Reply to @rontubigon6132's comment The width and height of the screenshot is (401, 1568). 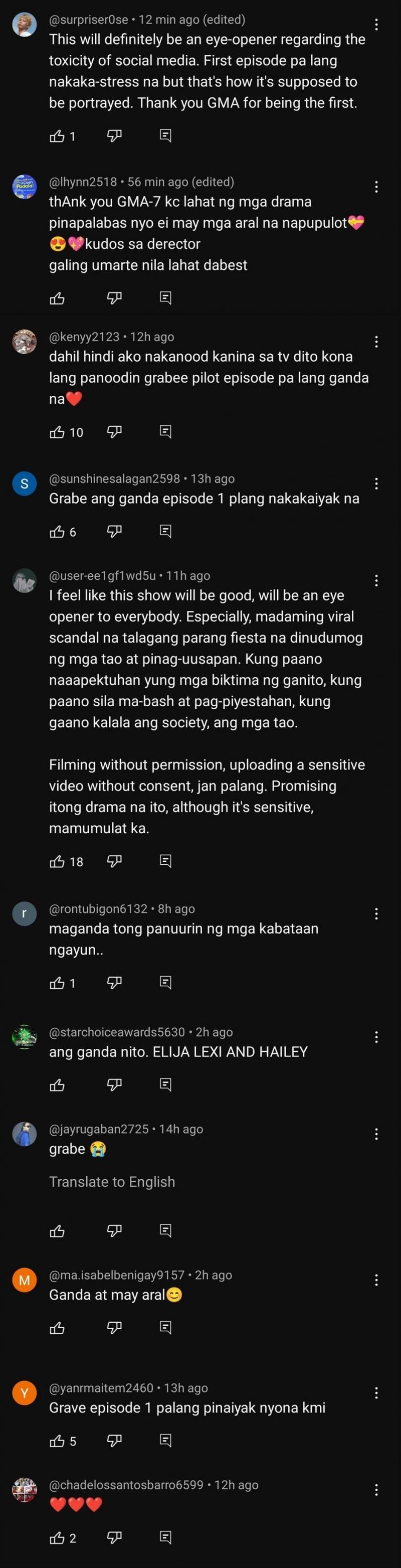coord(165,983)
